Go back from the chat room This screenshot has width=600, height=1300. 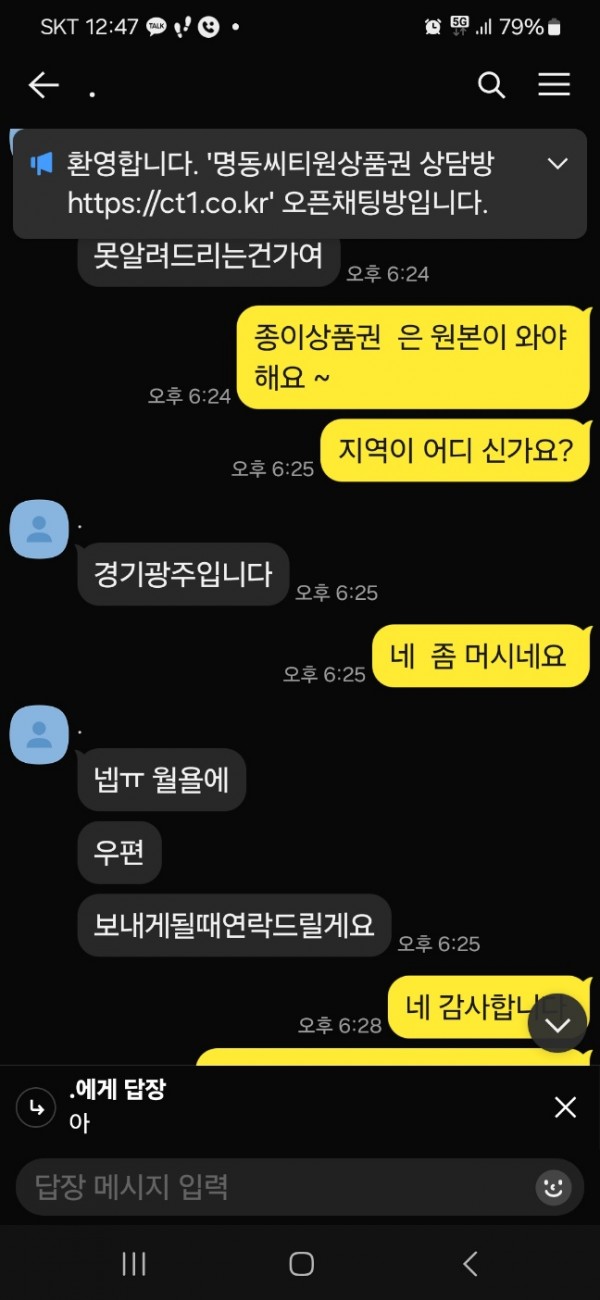click(x=44, y=86)
